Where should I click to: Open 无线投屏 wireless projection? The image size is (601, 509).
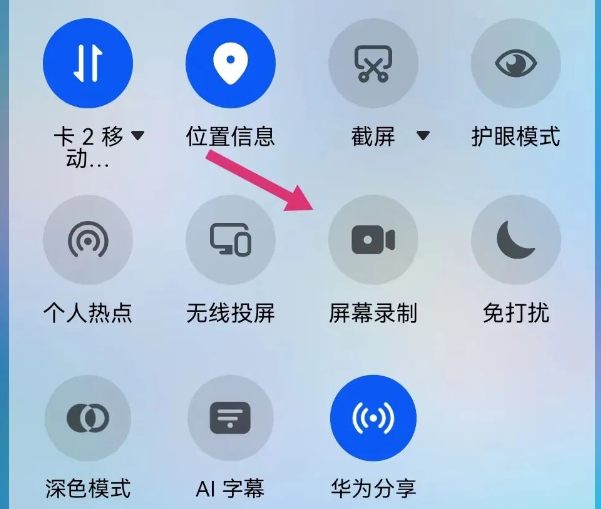click(230, 240)
